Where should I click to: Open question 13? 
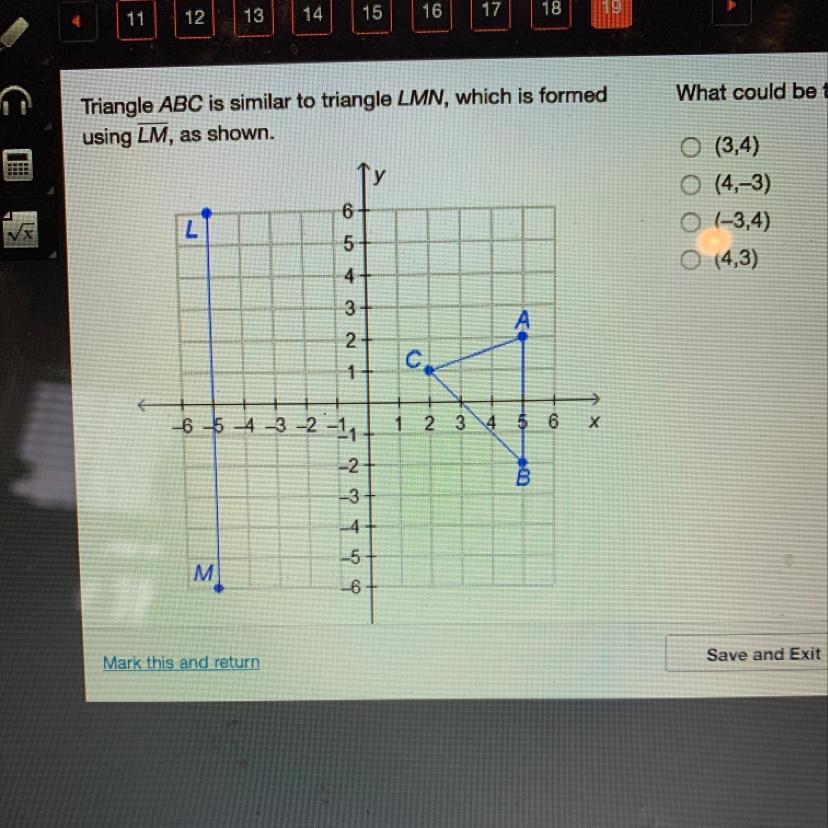coord(253,16)
